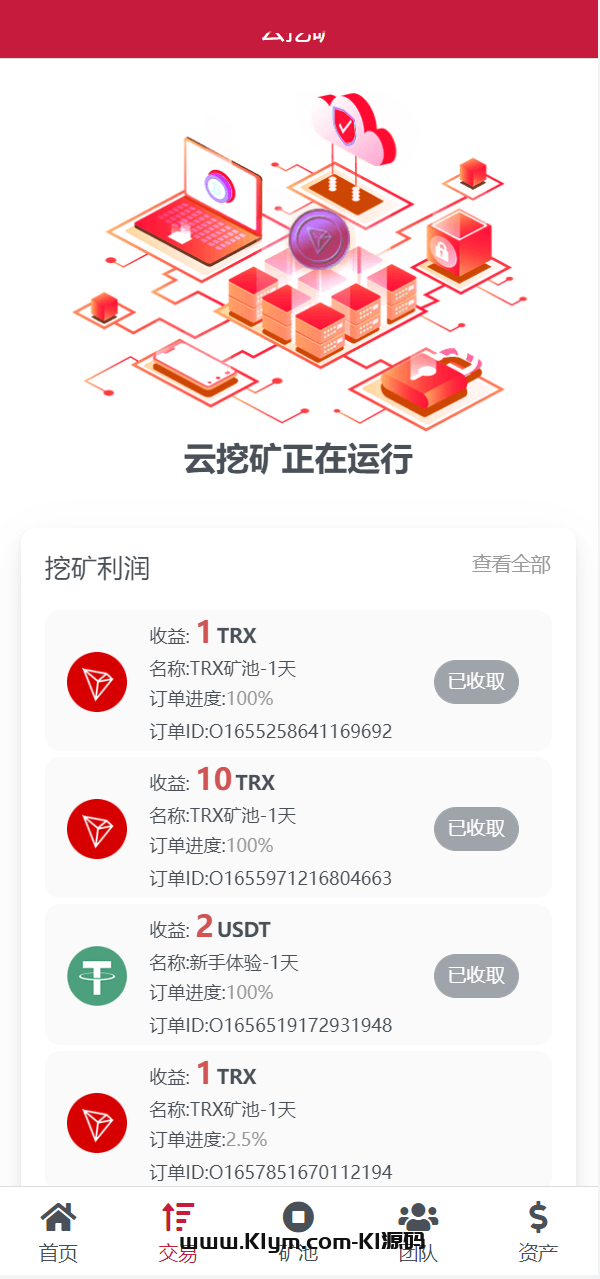Switch to the 团队 team tab
This screenshot has height=1279, width=600.
(418, 1233)
